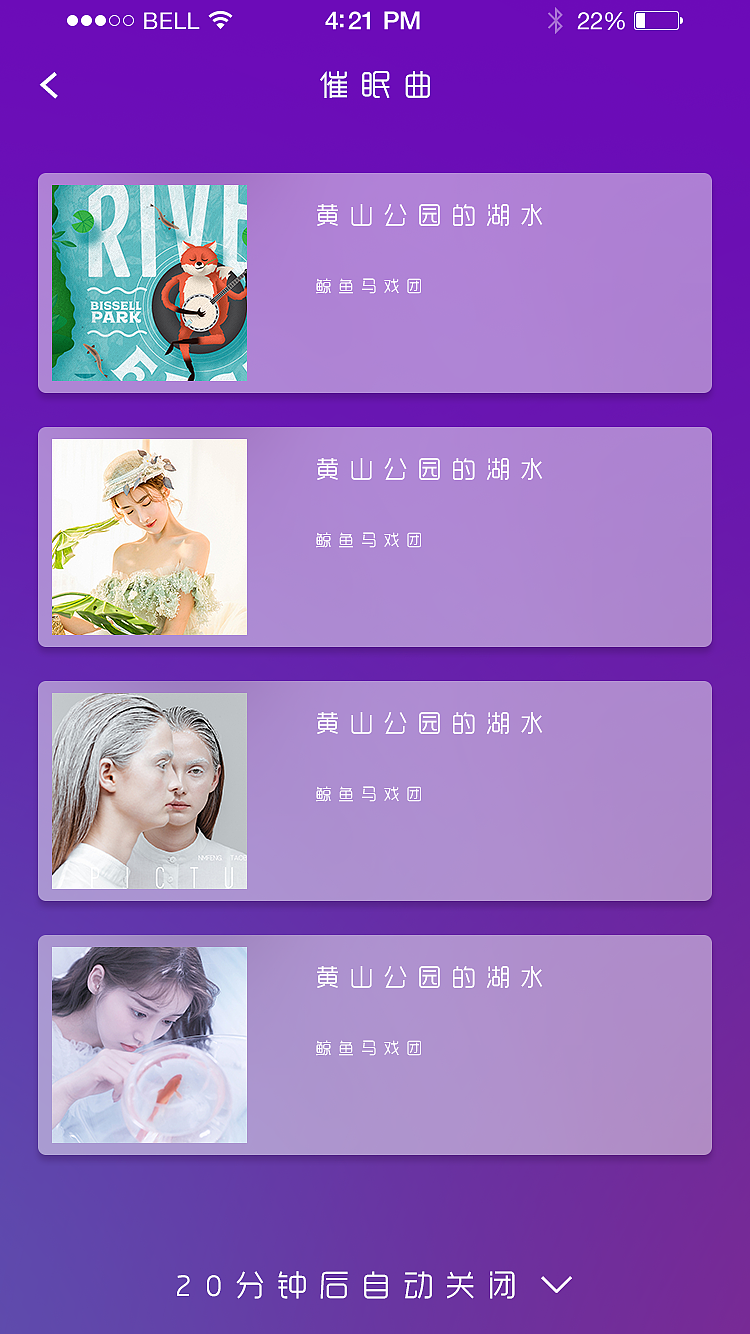Image resolution: width=750 pixels, height=1334 pixels.
Task: Open the song card with goldfish bowl cover
Action: 375,1045
